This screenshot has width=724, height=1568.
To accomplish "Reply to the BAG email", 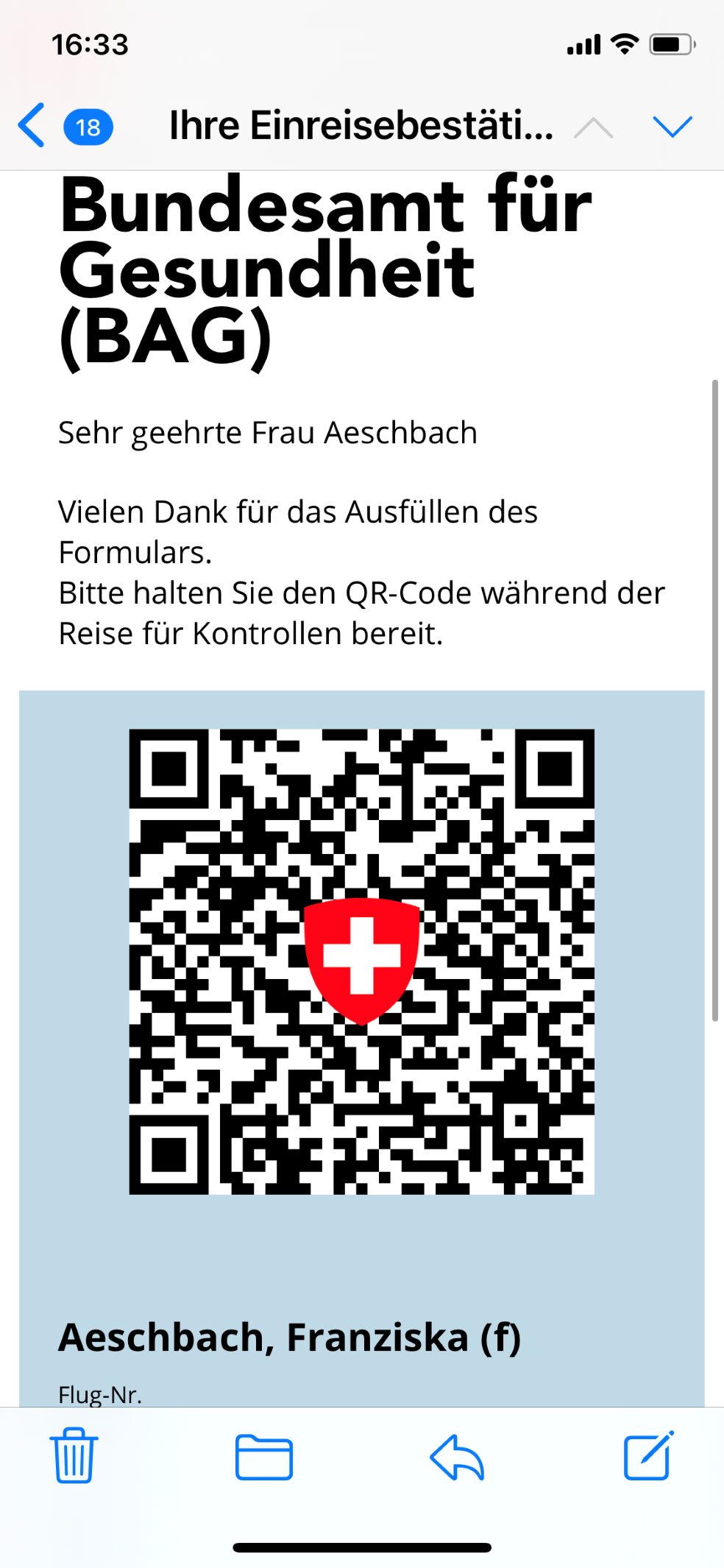I will (x=456, y=1456).
